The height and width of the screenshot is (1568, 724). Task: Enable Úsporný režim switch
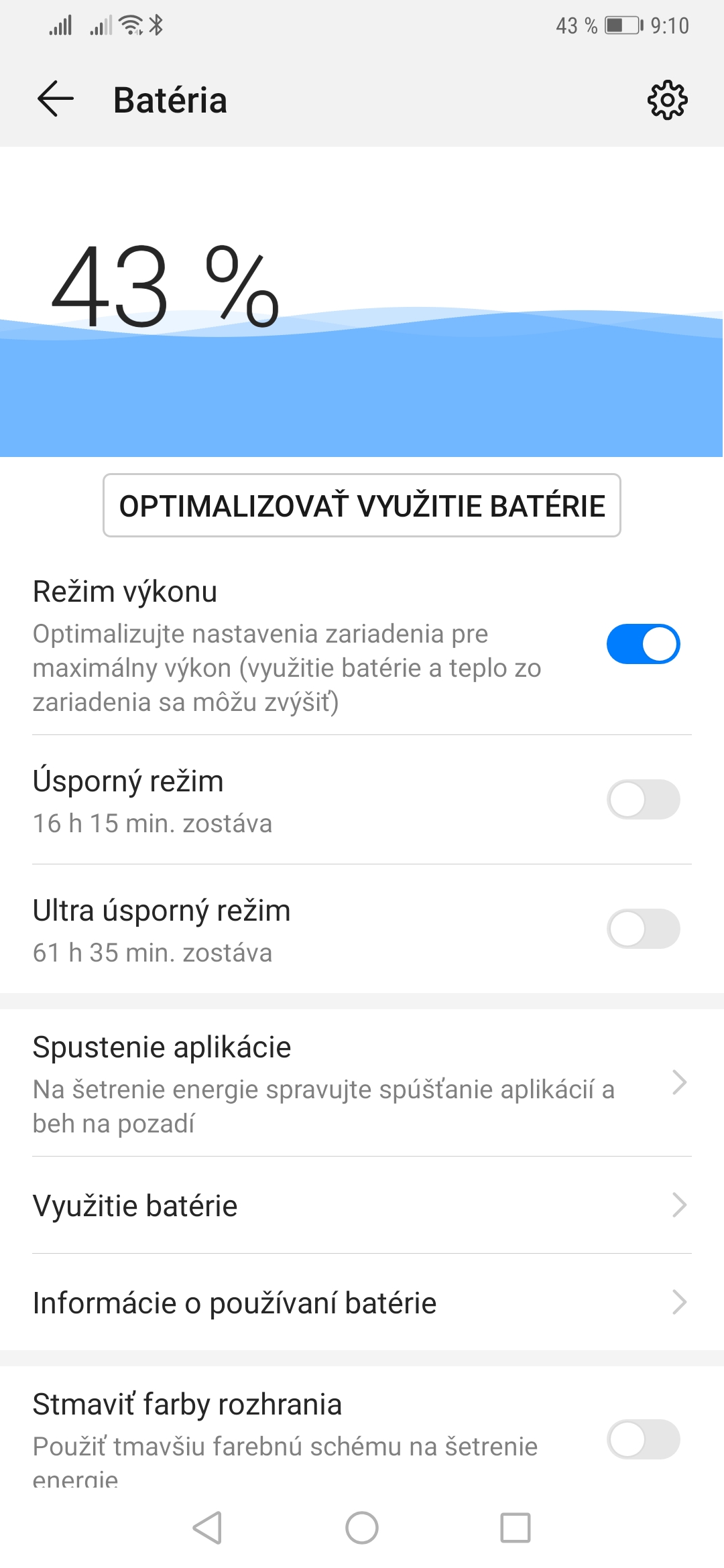643,799
